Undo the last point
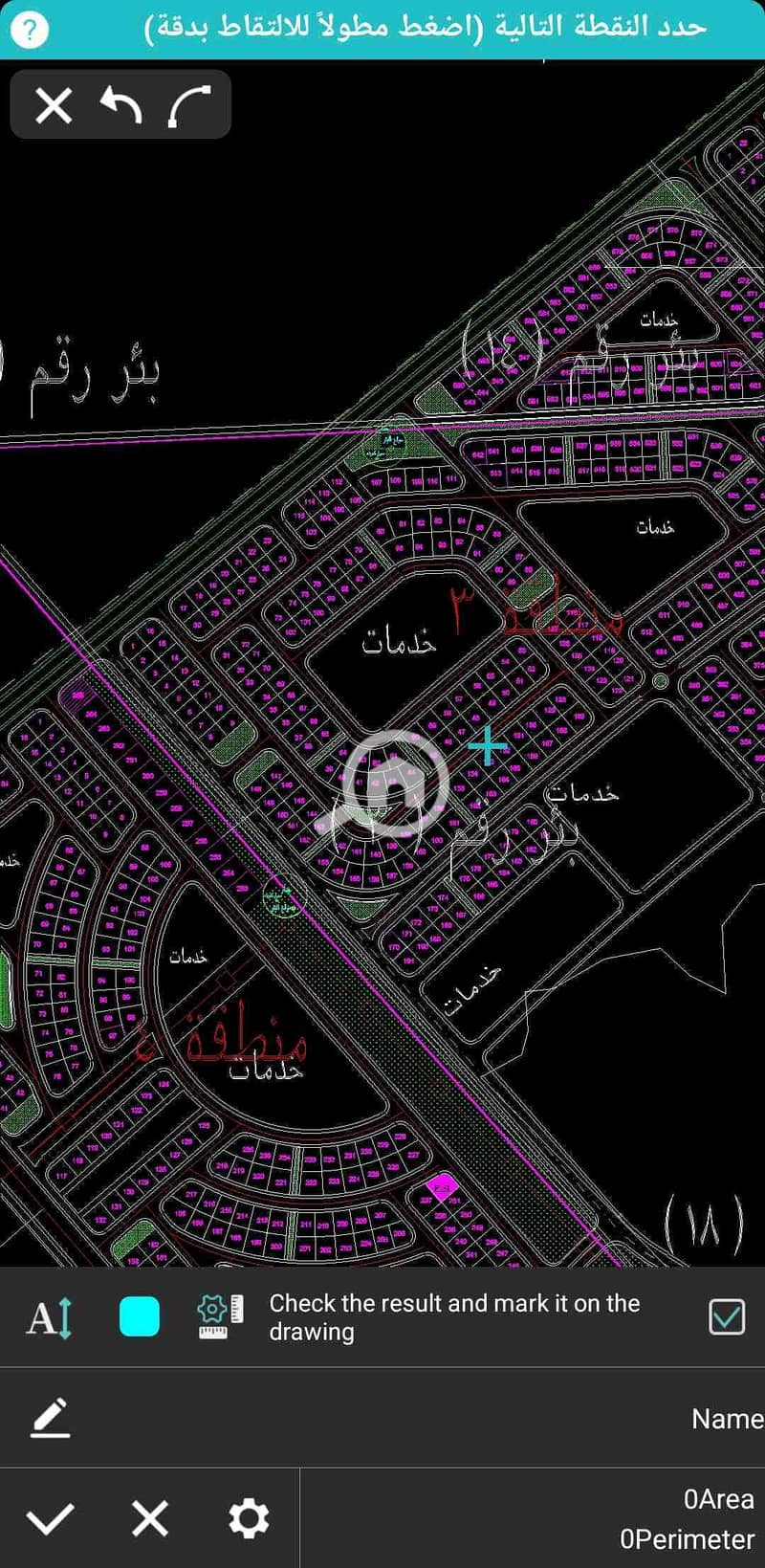The width and height of the screenshot is (765, 1568). 120,104
